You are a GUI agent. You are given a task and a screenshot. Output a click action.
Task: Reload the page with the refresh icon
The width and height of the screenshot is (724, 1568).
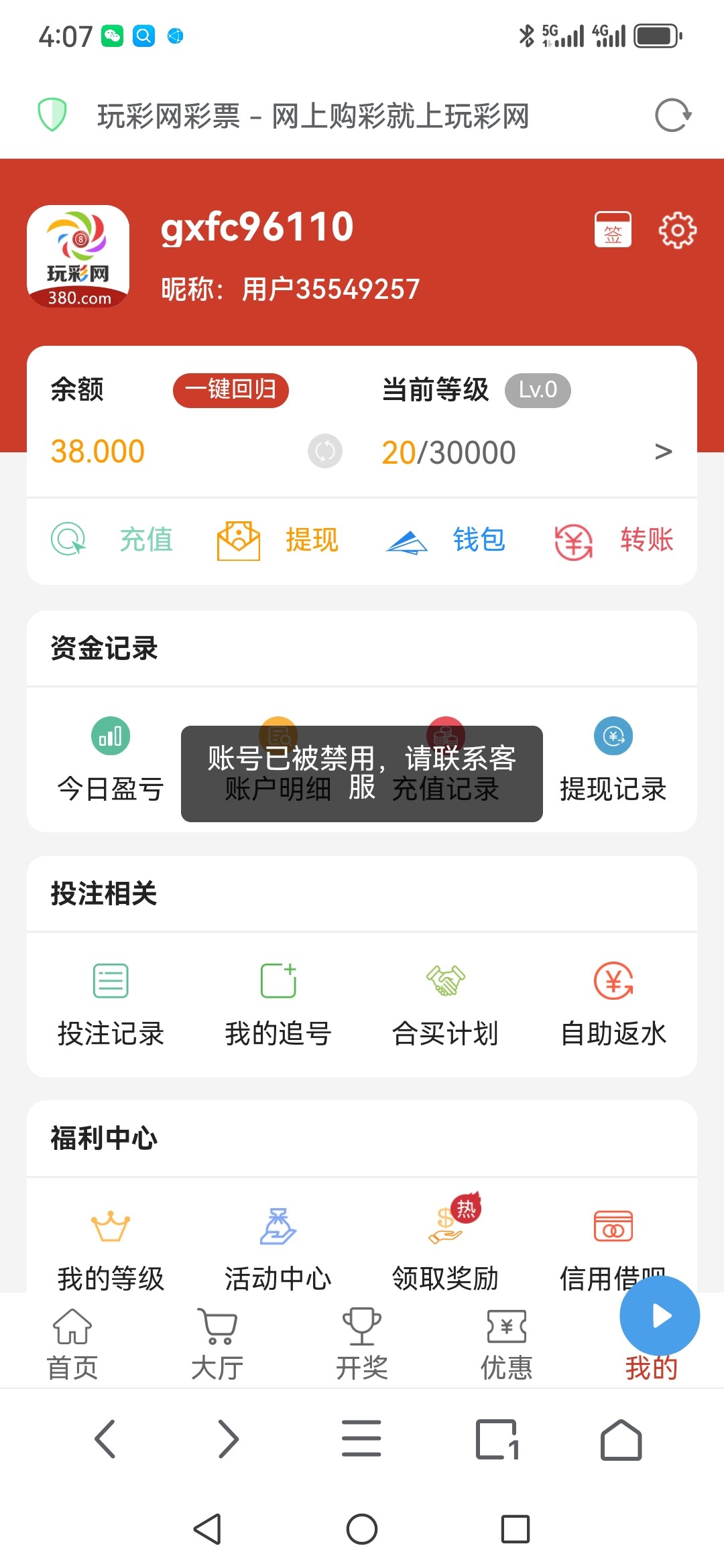672,115
